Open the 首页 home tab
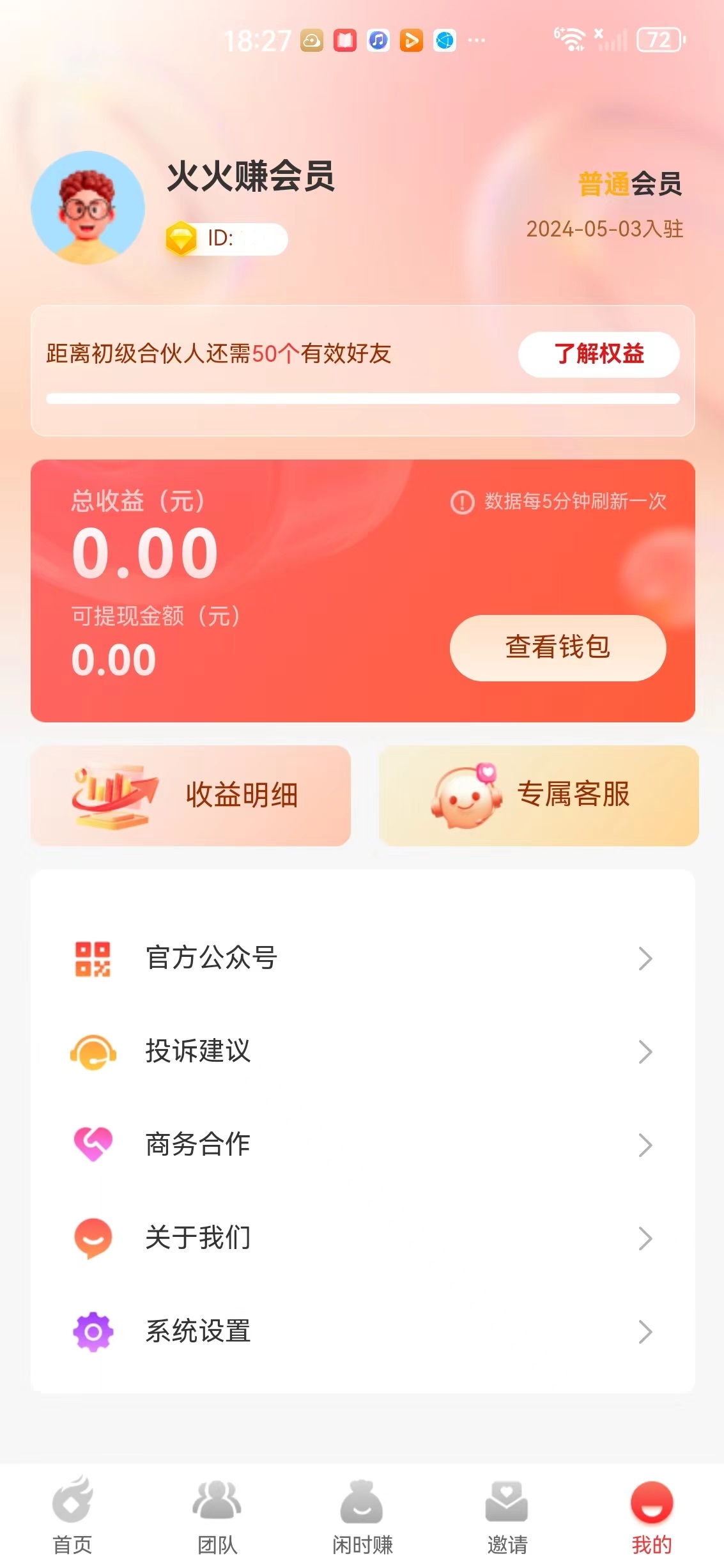Viewport: 724px width, 1568px height. (x=72, y=1515)
